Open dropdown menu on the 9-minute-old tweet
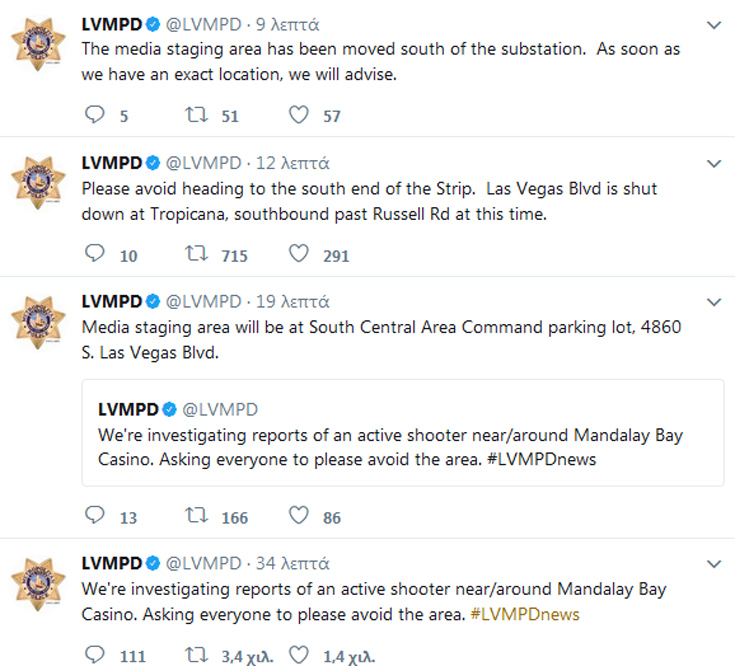Screen dimensions: 735x666 [713, 24]
